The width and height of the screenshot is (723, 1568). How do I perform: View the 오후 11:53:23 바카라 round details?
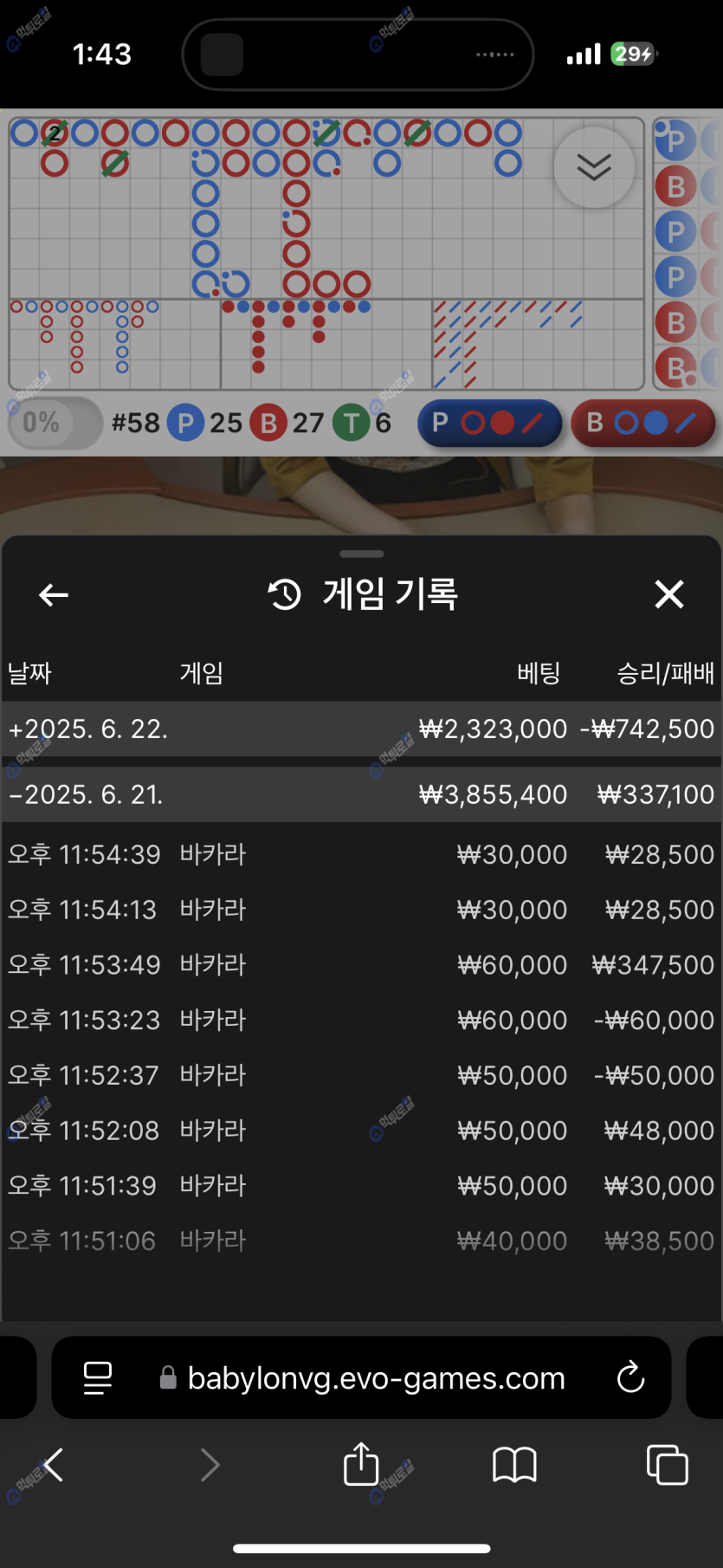(x=361, y=1020)
